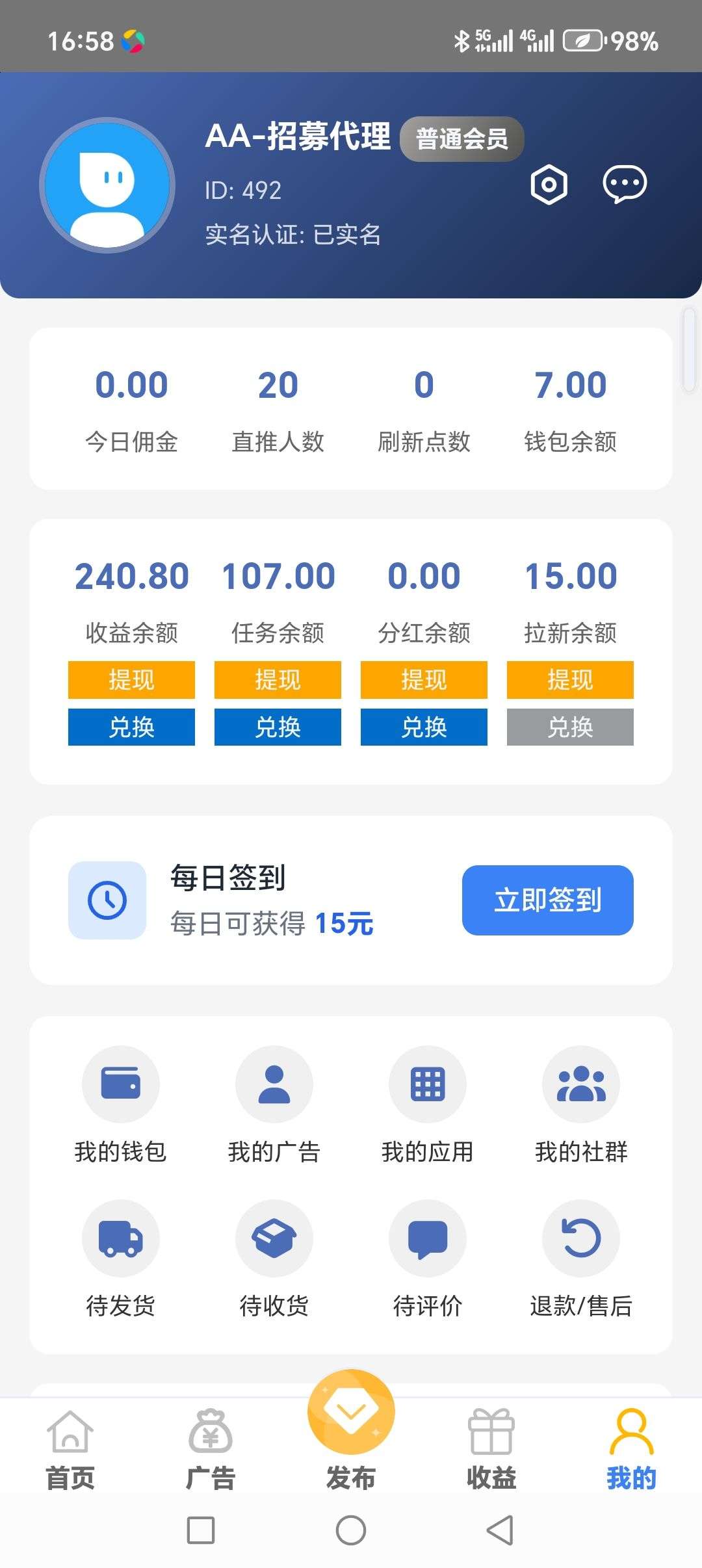
Task: Tap the yellow diamond 发布 publish icon
Action: coord(351,1416)
